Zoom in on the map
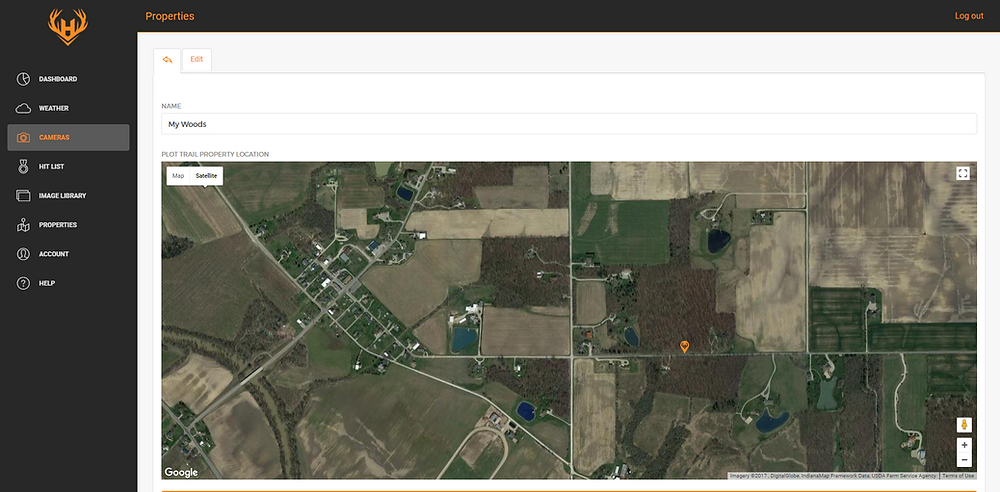 pos(964,444)
